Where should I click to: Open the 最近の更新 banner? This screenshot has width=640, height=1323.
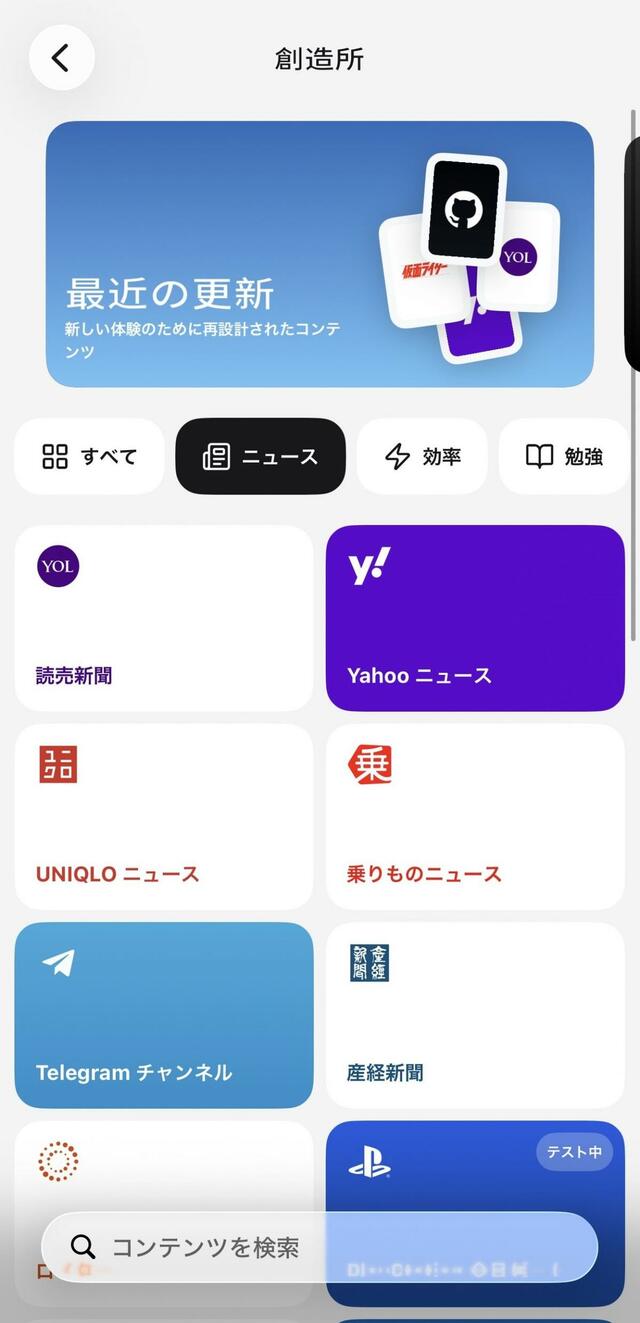pos(320,254)
